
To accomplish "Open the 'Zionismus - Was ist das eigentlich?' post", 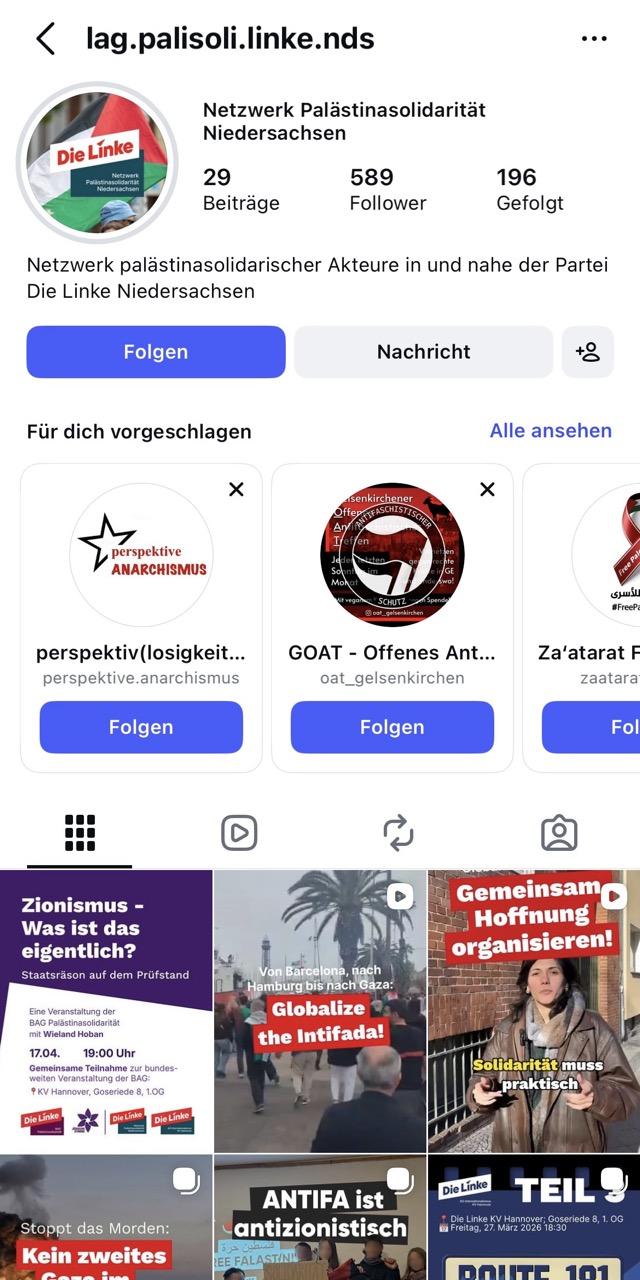I will click(x=106, y=1010).
